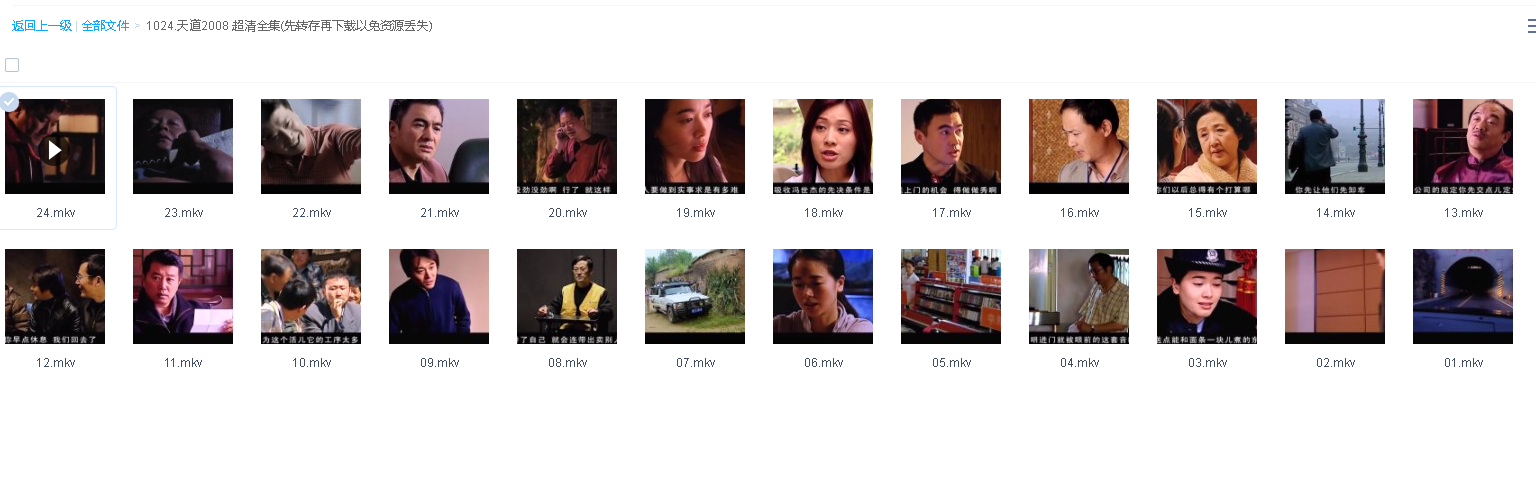Screen dimensions: 1536x499
Task: Open 12.mkv video file
Action: coord(55,296)
